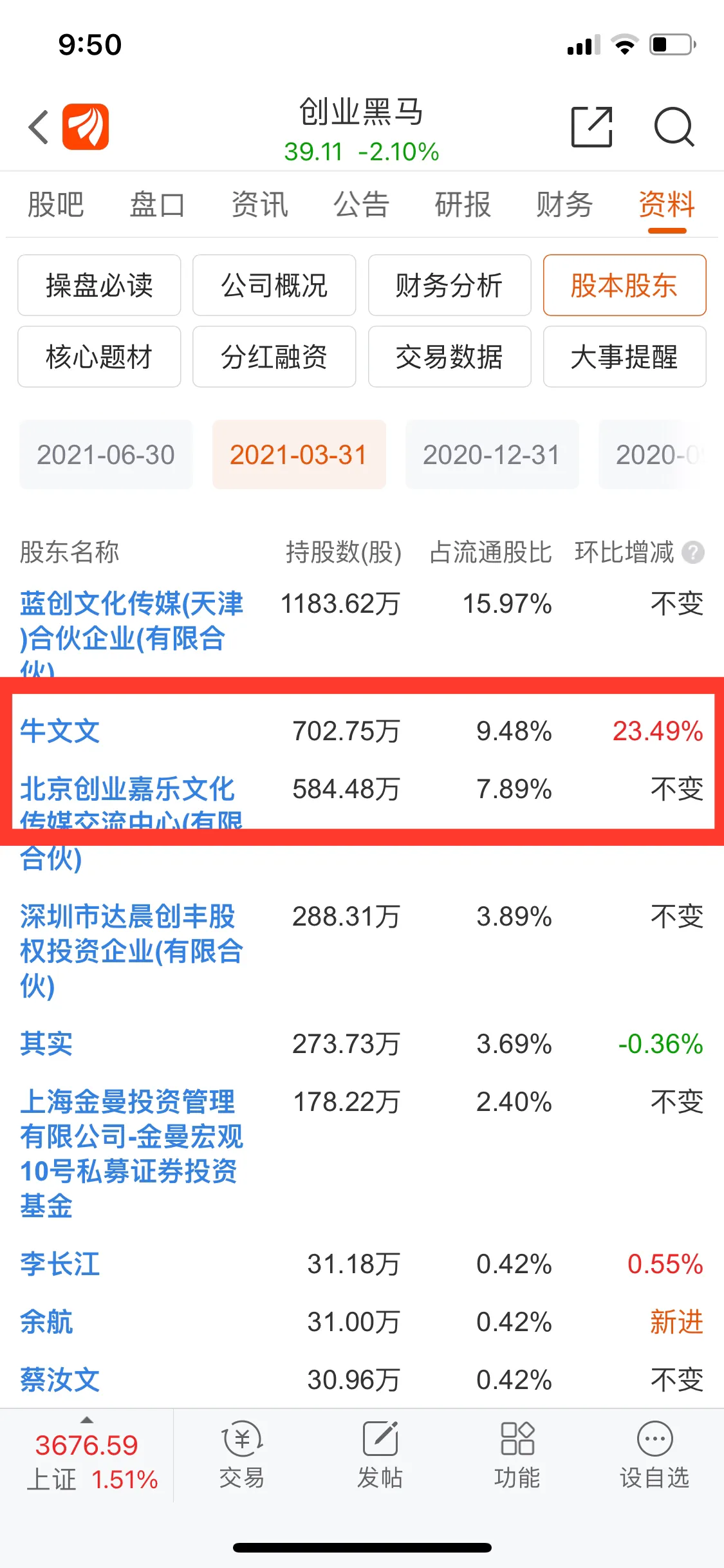Open 大事提醒 section
This screenshot has width=724, height=1568.
point(624,357)
